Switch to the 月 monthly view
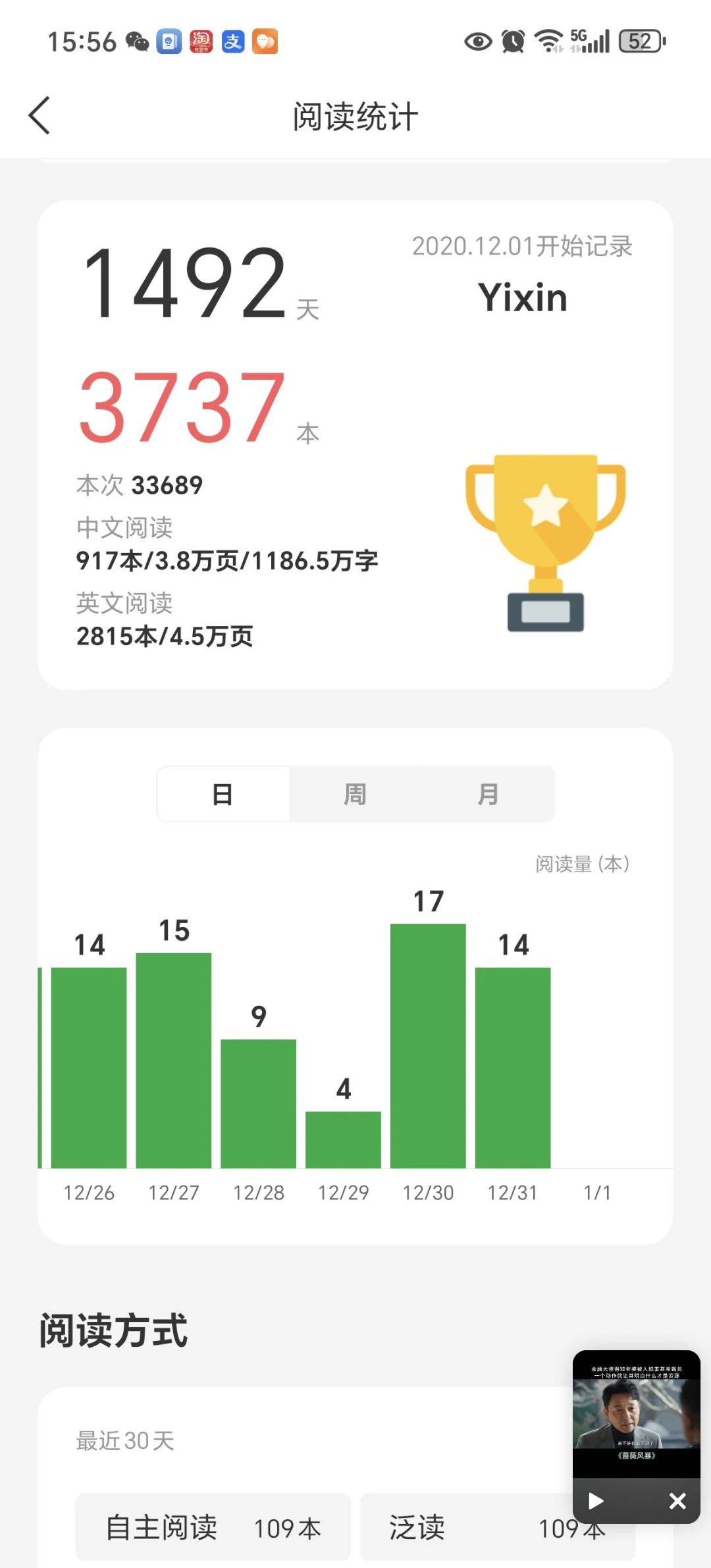 (x=488, y=794)
